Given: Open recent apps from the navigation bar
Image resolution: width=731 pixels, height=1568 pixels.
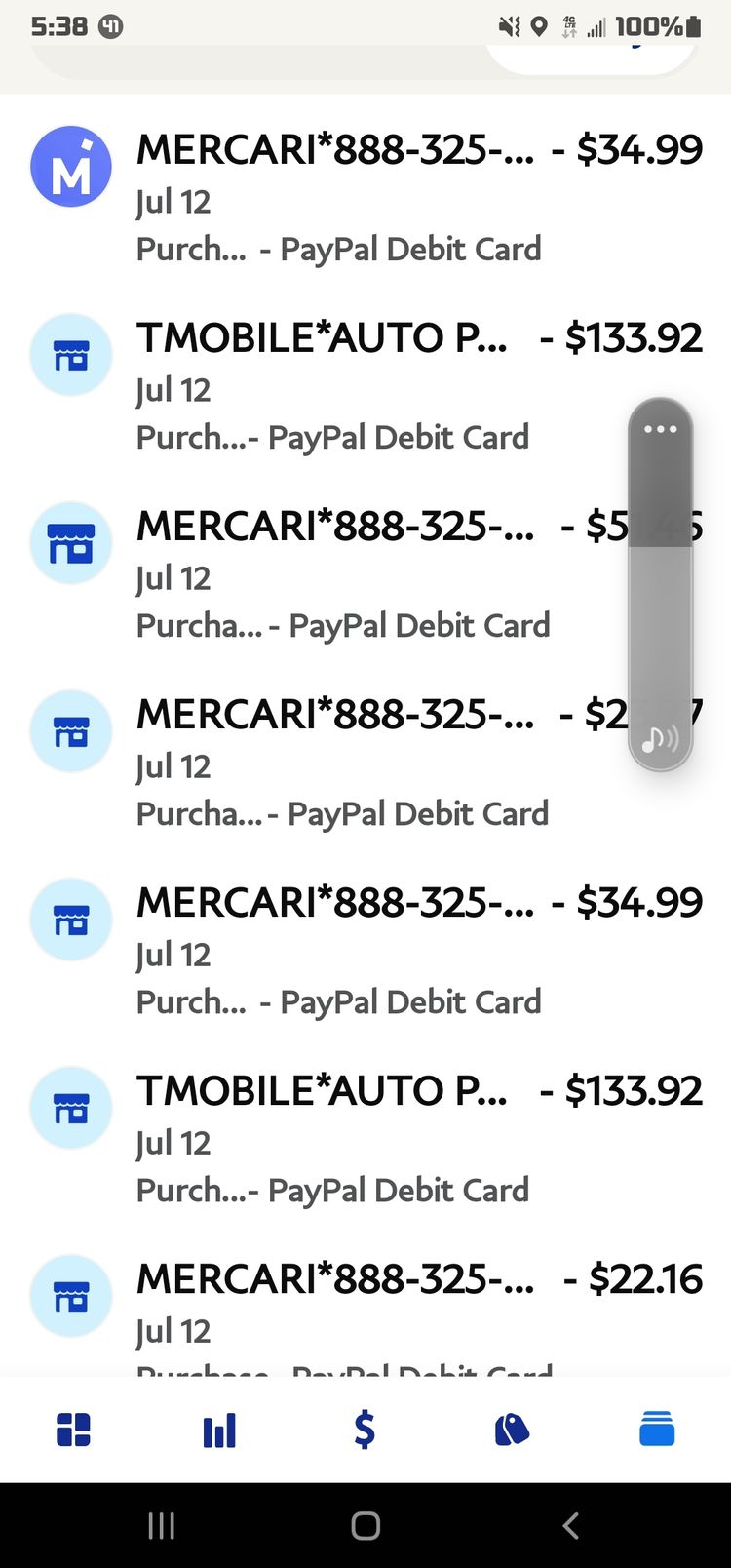Looking at the screenshot, I should pyautogui.click(x=161, y=1525).
